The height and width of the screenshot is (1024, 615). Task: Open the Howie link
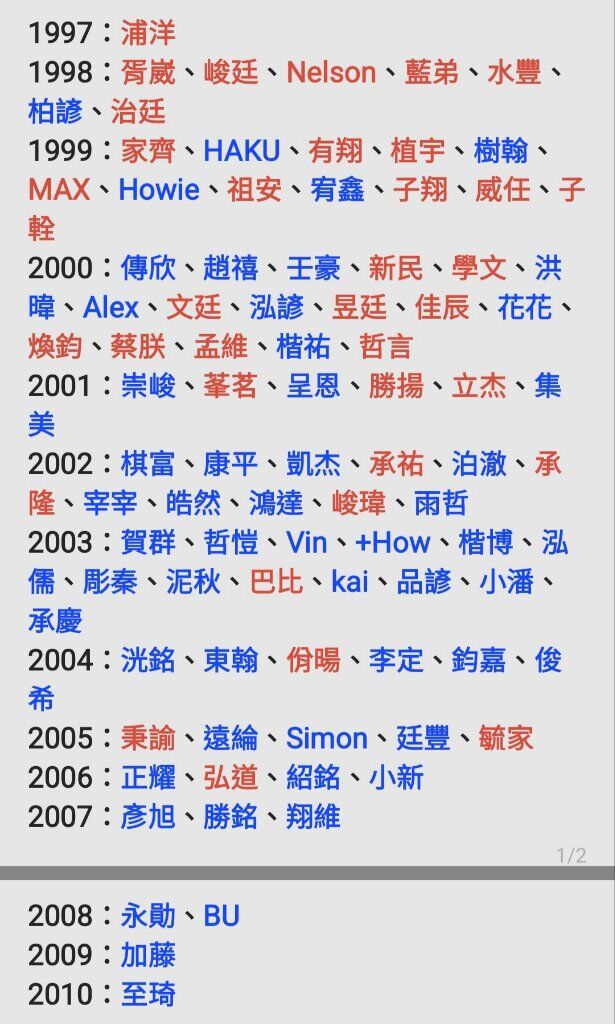159,189
